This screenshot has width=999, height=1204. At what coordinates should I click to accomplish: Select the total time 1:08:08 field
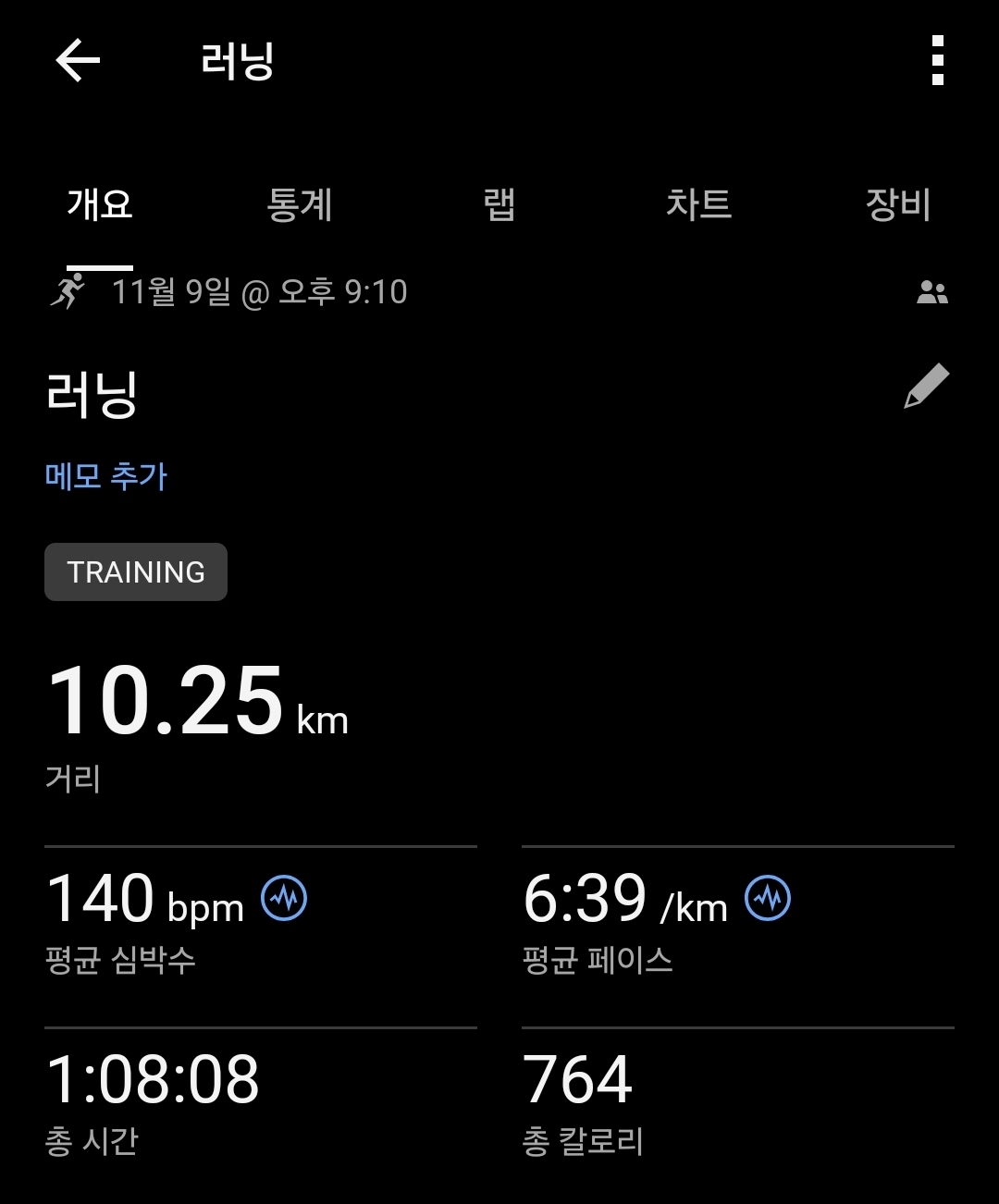click(153, 1080)
